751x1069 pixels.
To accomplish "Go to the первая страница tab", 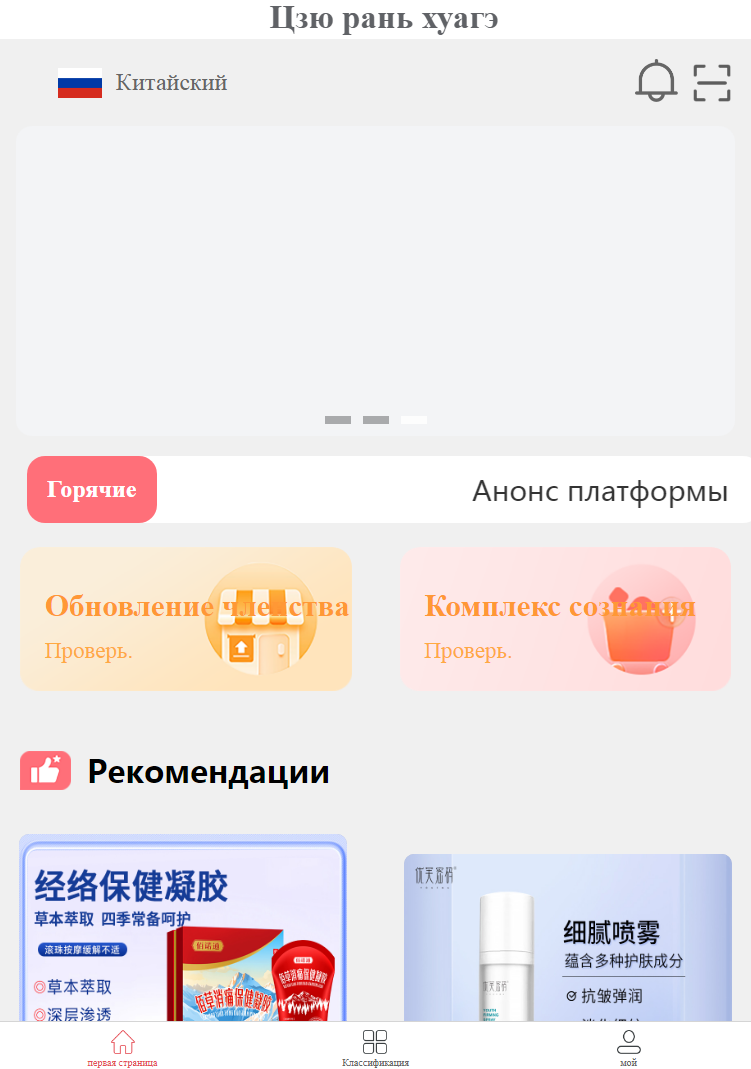I will point(122,1047).
